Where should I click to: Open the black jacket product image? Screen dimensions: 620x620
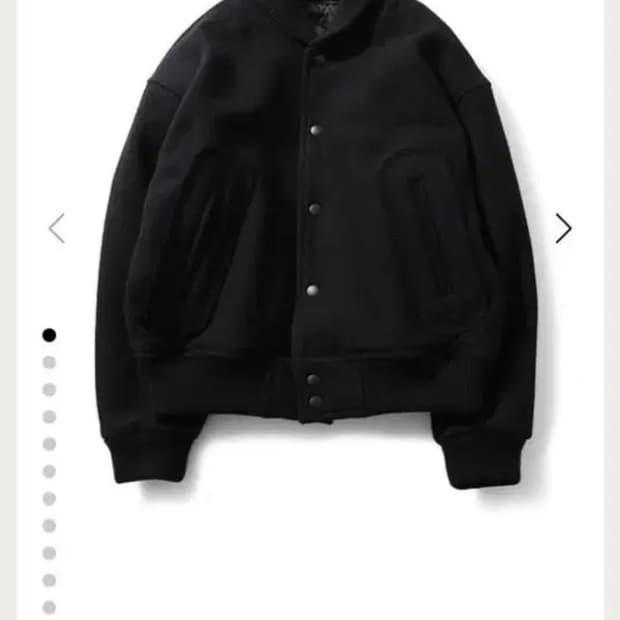point(315,240)
